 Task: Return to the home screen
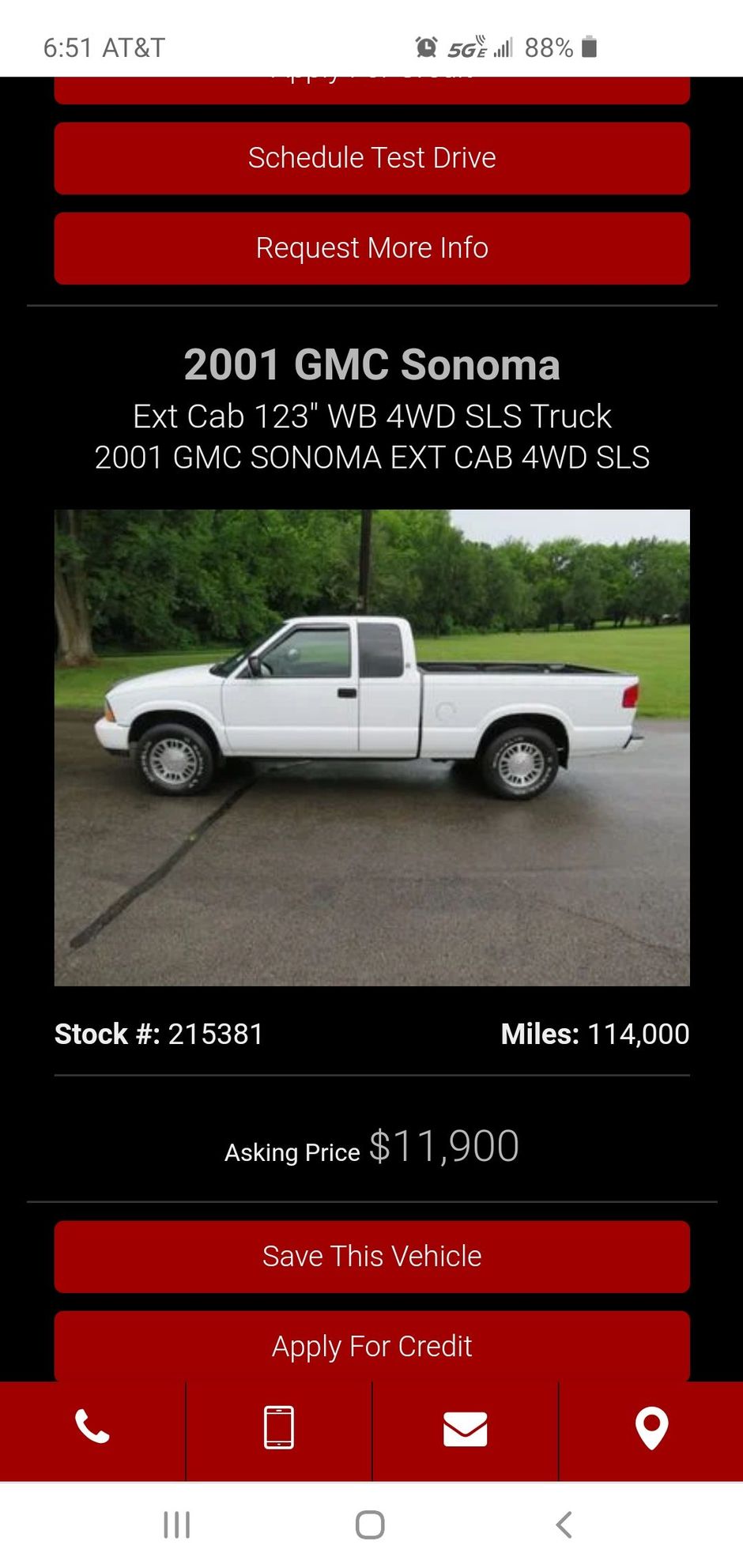click(x=370, y=1525)
